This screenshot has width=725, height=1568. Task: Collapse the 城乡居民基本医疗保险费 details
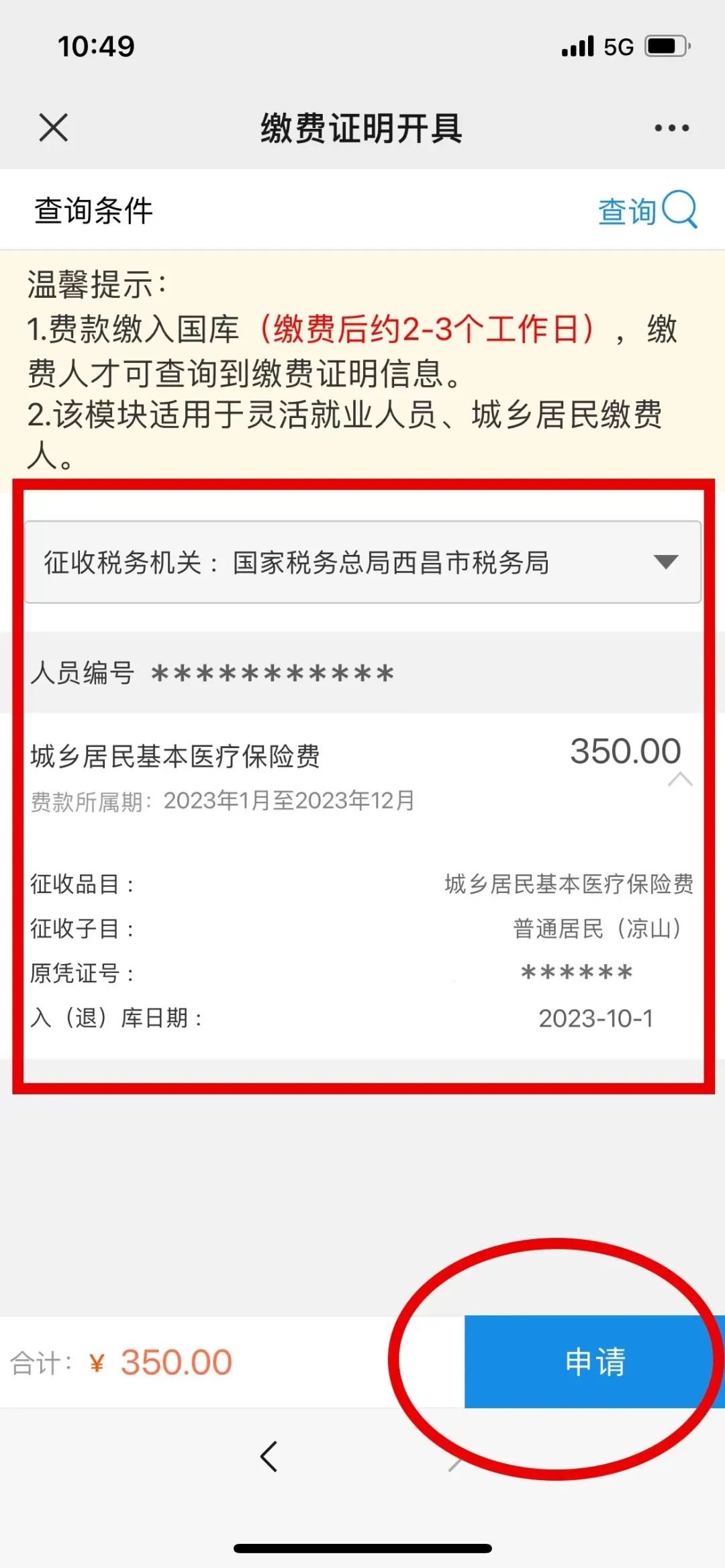click(x=680, y=778)
